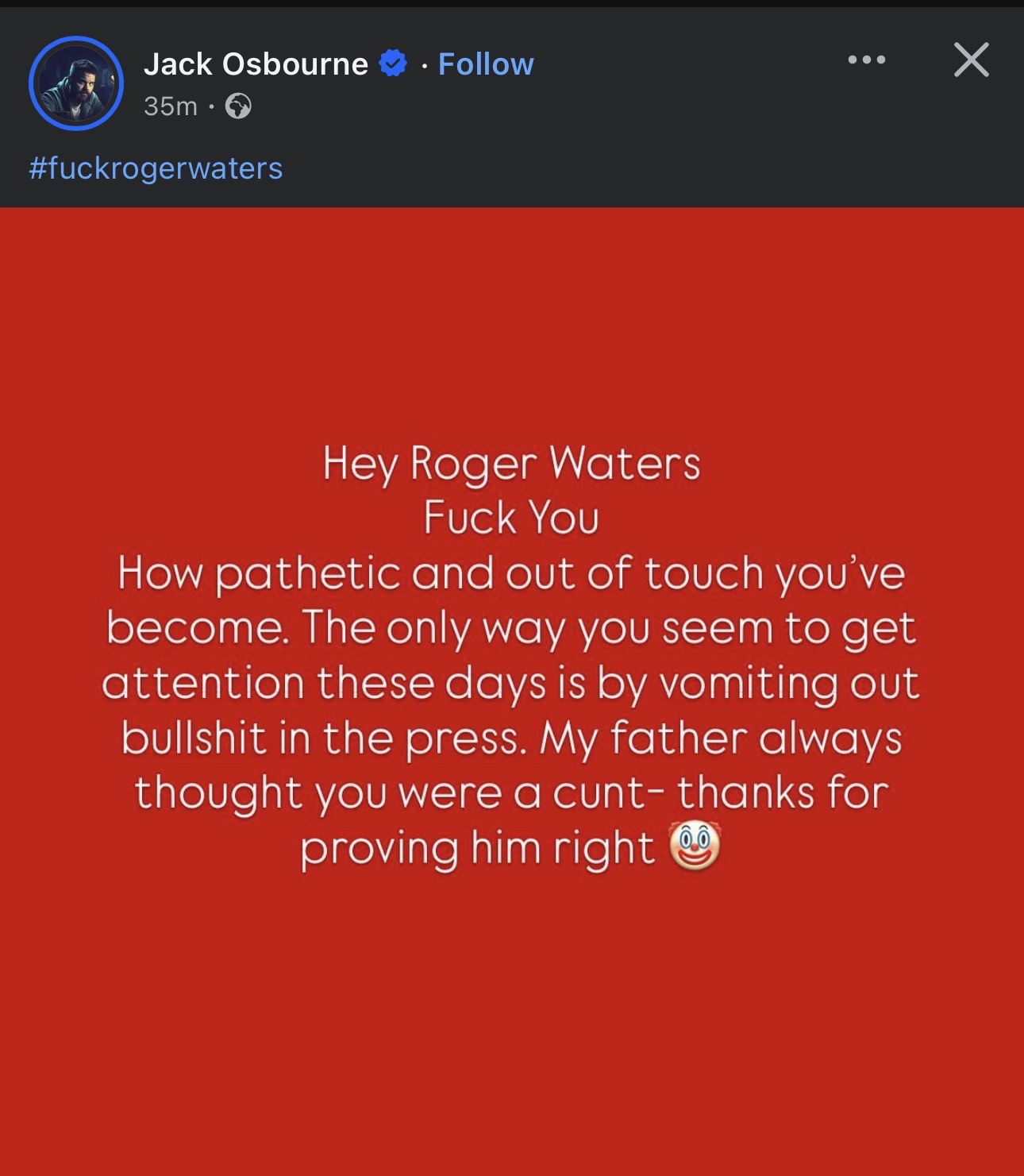This screenshot has height=1176, width=1024.
Task: Open Jack Osbourne's profile picture
Action: [76, 83]
